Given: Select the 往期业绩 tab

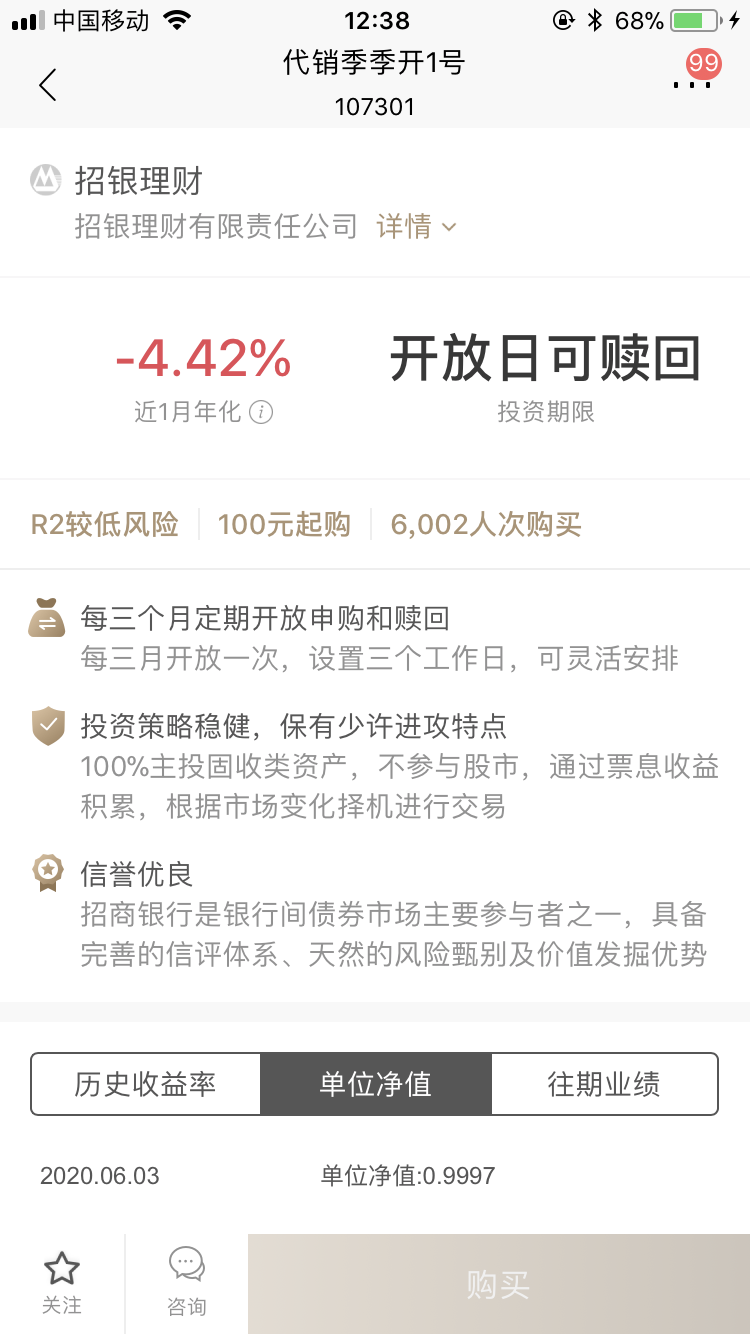Looking at the screenshot, I should 604,1083.
